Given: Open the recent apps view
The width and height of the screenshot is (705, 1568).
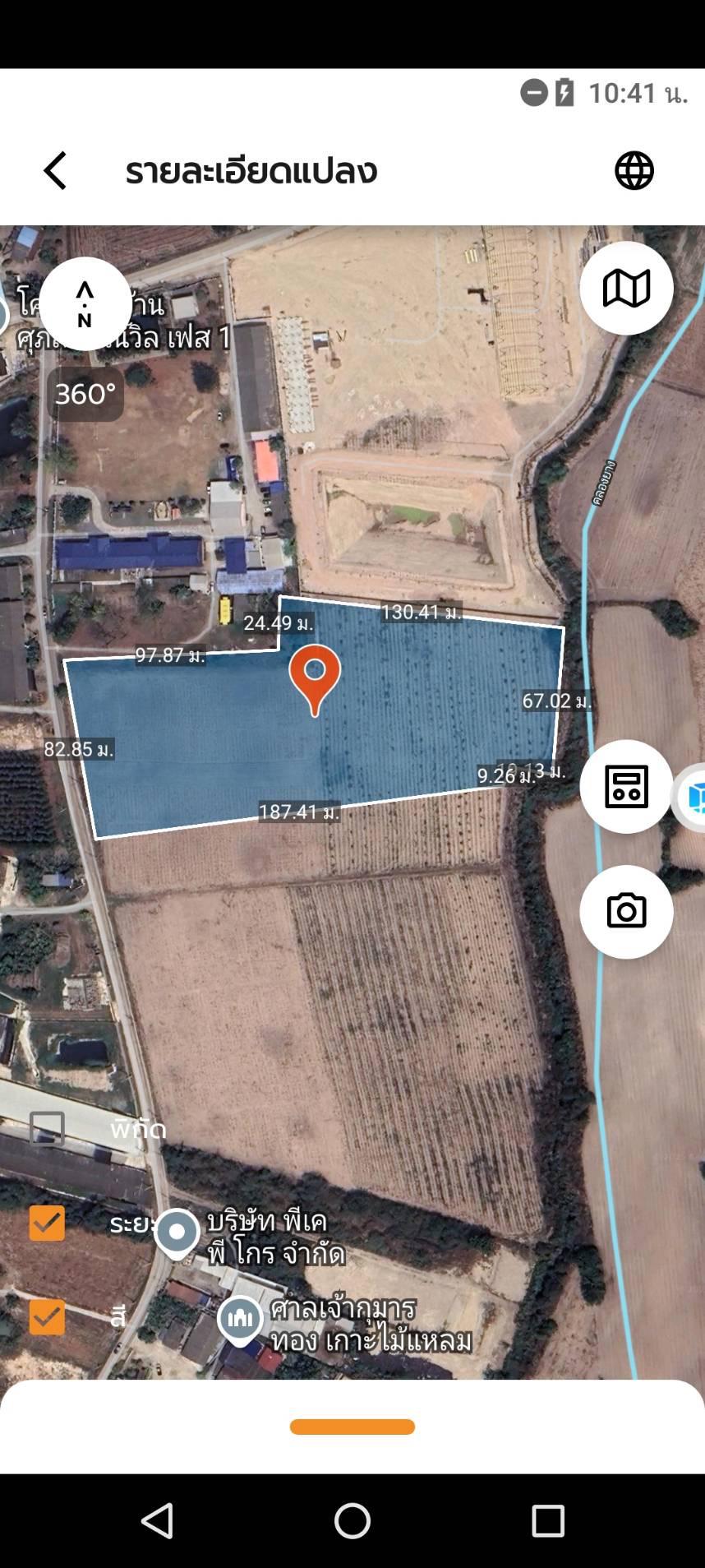Looking at the screenshot, I should 548,1521.
